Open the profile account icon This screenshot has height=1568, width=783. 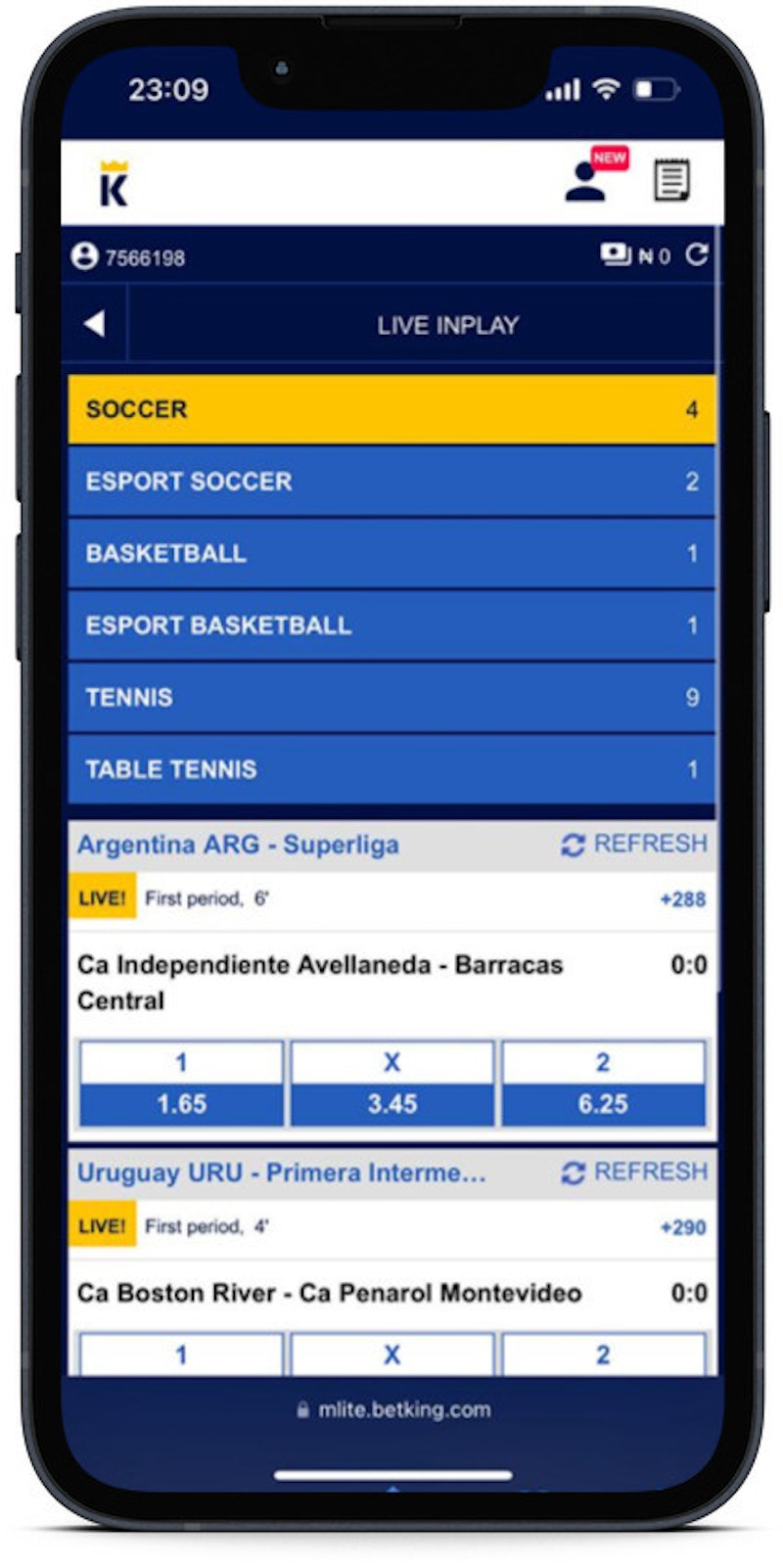(x=585, y=181)
